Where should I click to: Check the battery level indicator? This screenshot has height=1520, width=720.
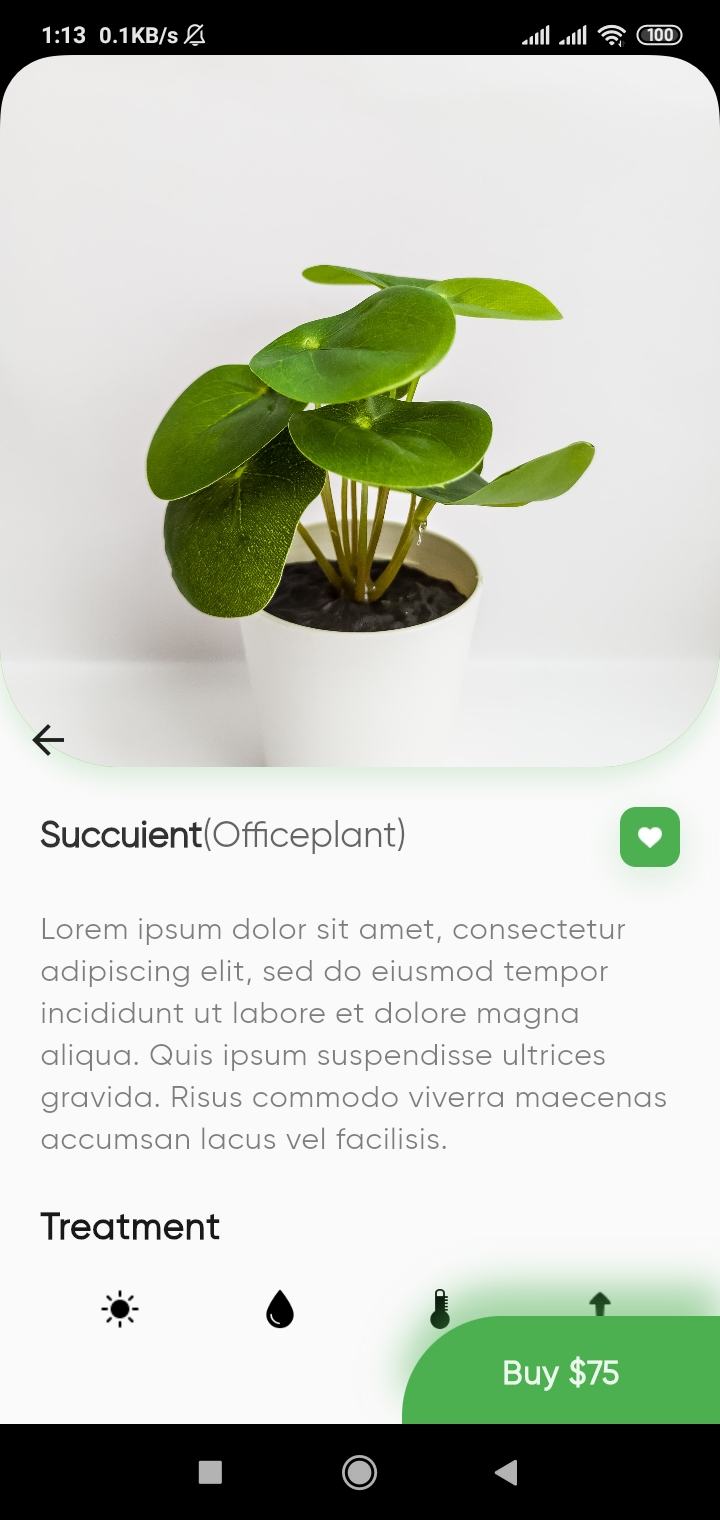pyautogui.click(x=659, y=33)
